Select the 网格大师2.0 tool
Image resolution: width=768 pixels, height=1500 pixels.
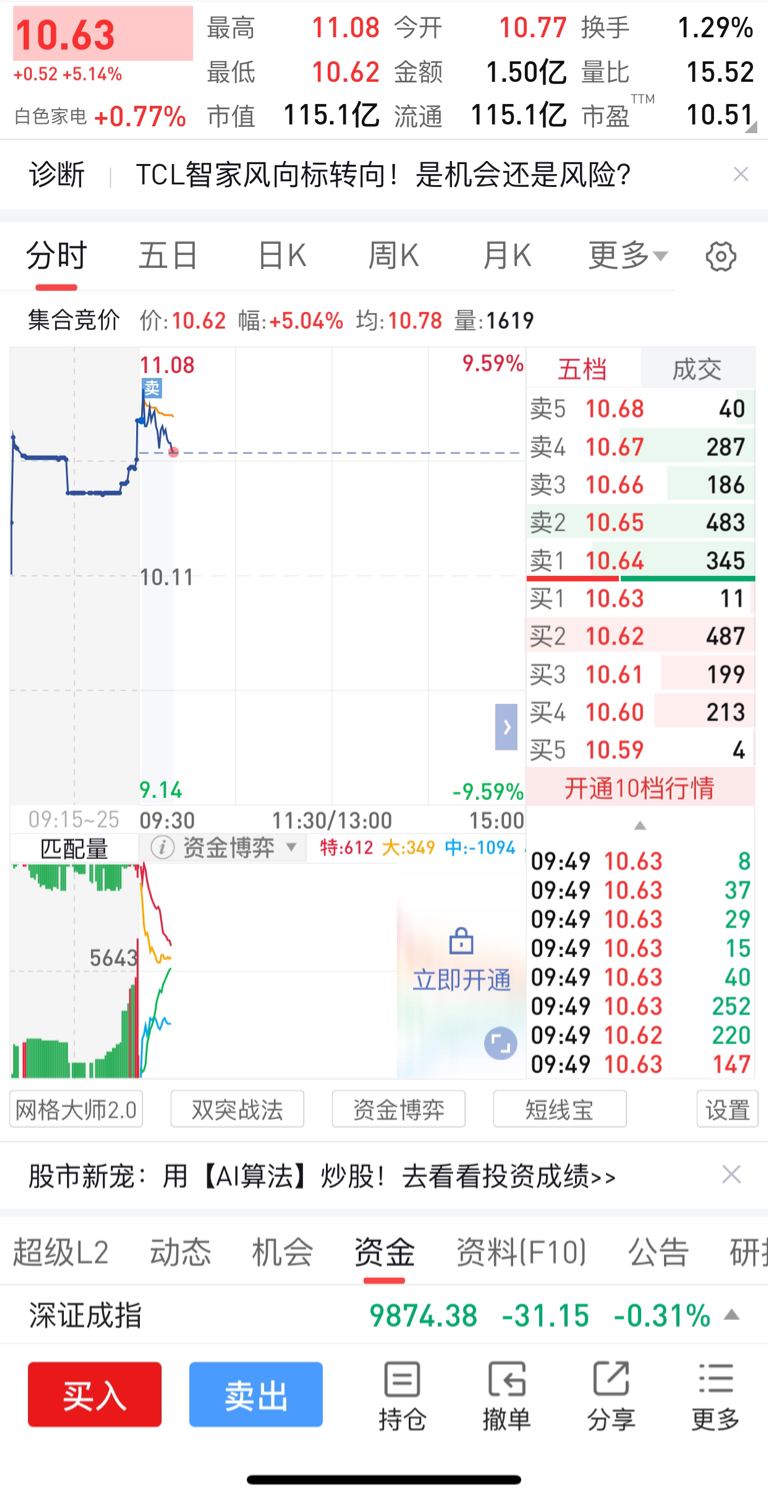(x=76, y=1109)
